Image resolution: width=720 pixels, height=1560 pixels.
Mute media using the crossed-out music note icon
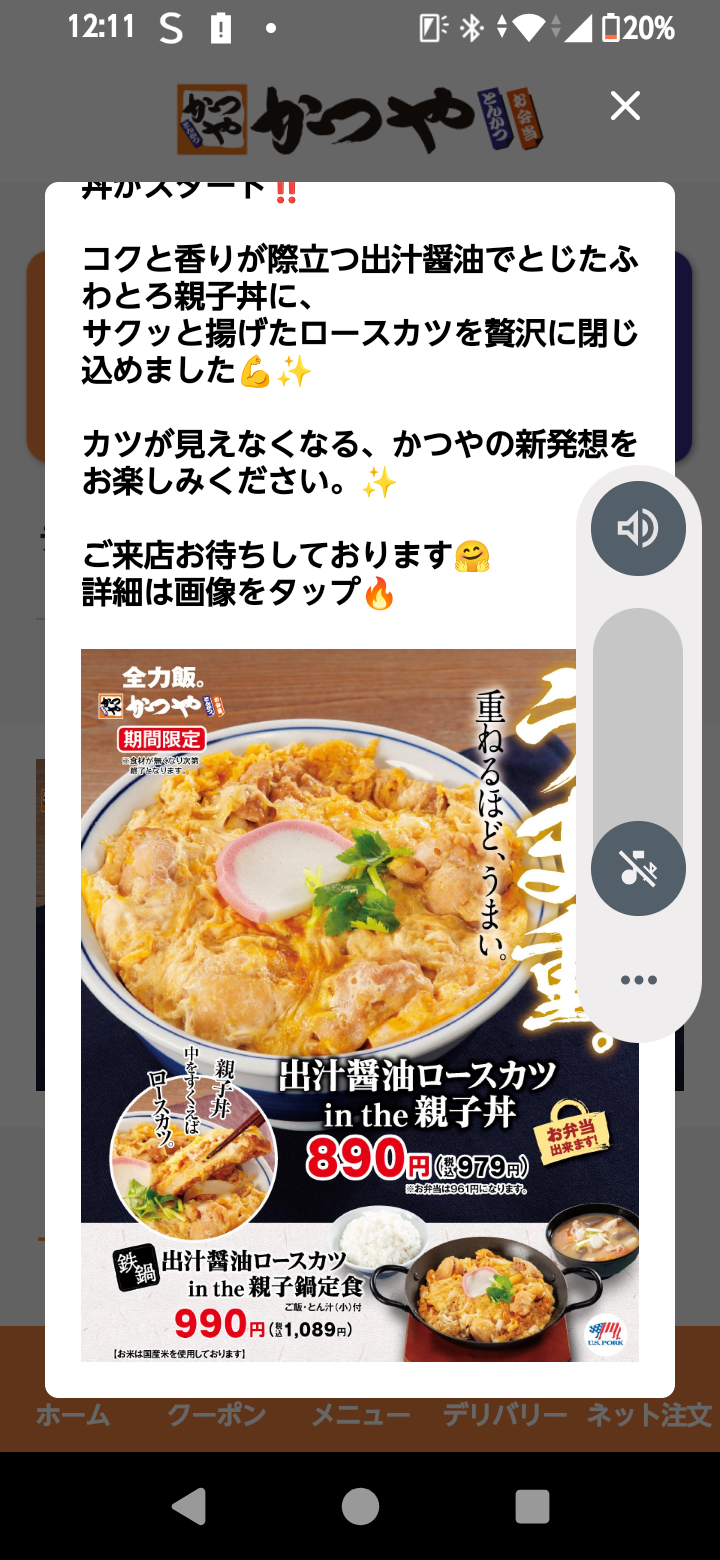point(638,868)
